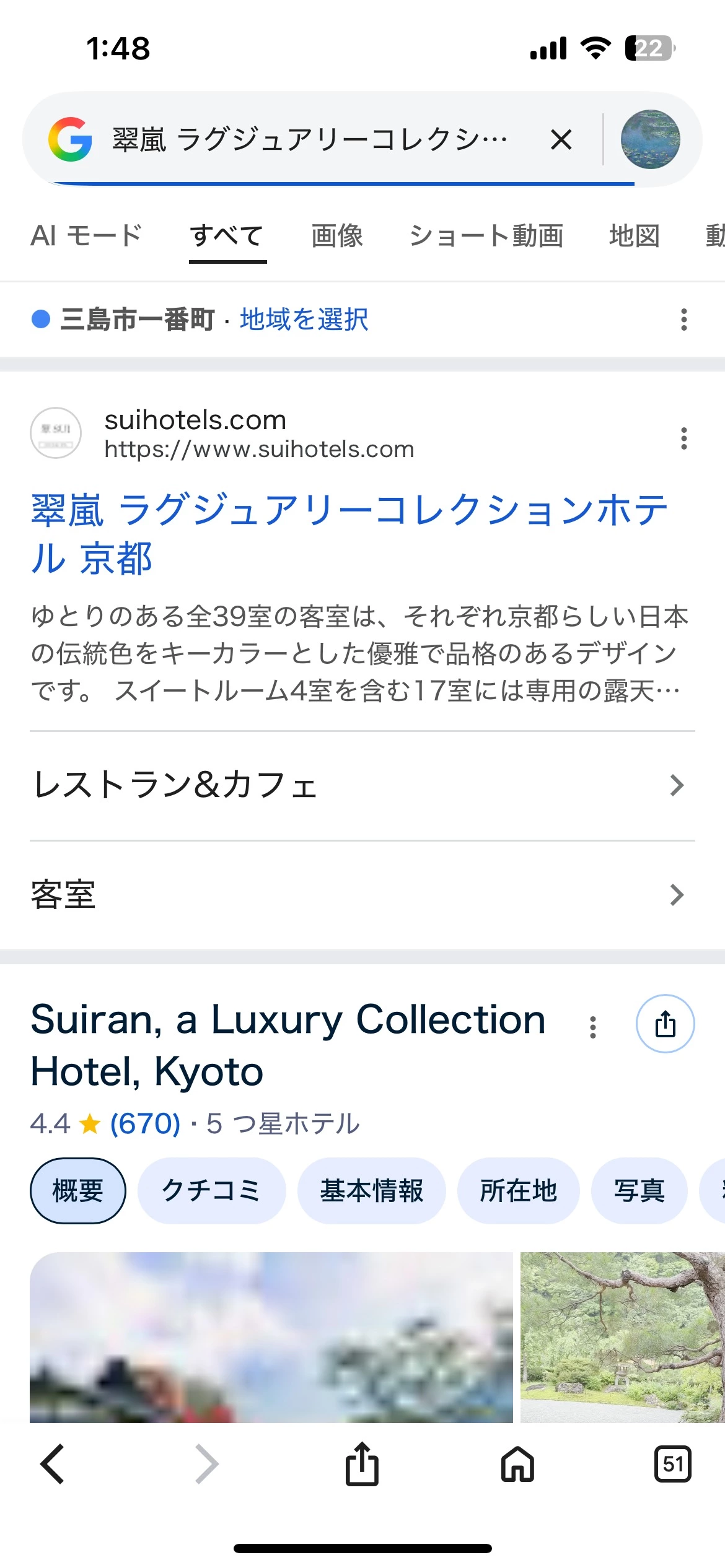The width and height of the screenshot is (725, 1568).
Task: Open more options beside the Suiran hotel title
Action: point(593,1027)
